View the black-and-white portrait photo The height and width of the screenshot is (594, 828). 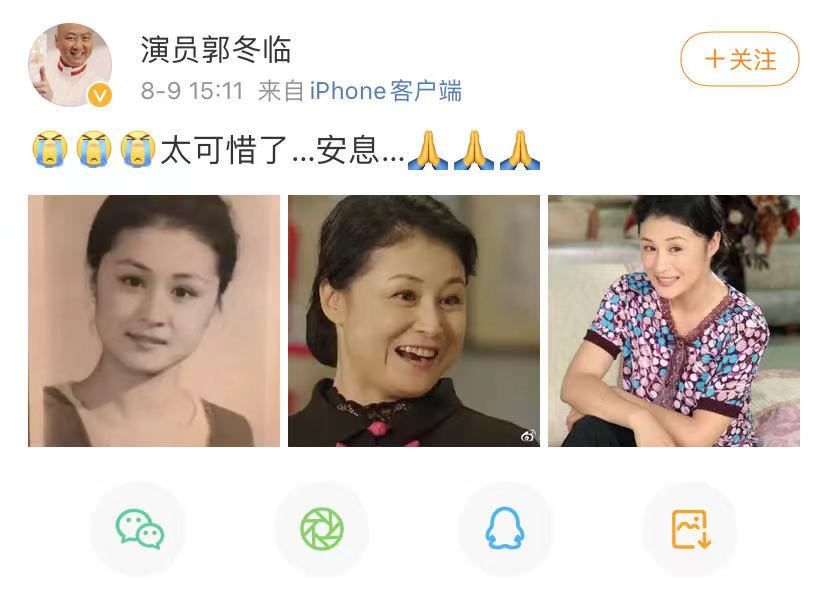coord(154,320)
